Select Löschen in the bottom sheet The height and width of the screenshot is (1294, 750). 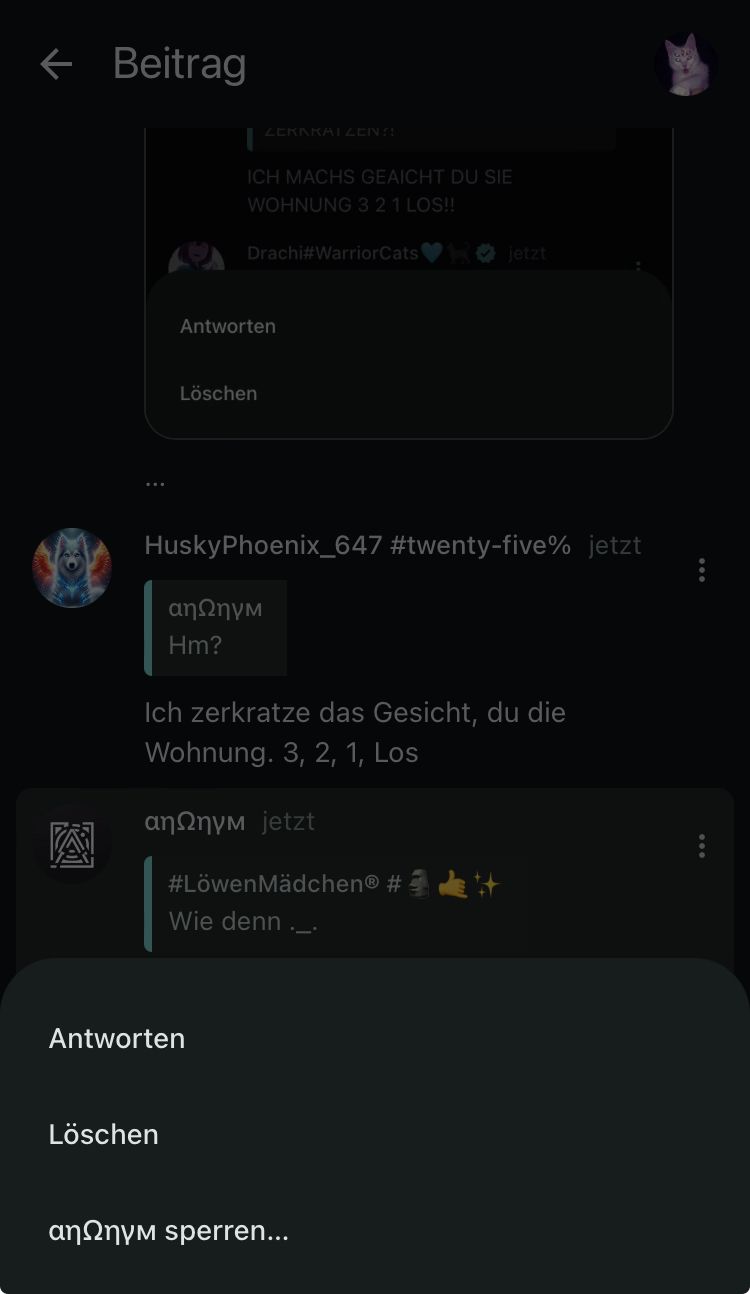[x=104, y=1134]
